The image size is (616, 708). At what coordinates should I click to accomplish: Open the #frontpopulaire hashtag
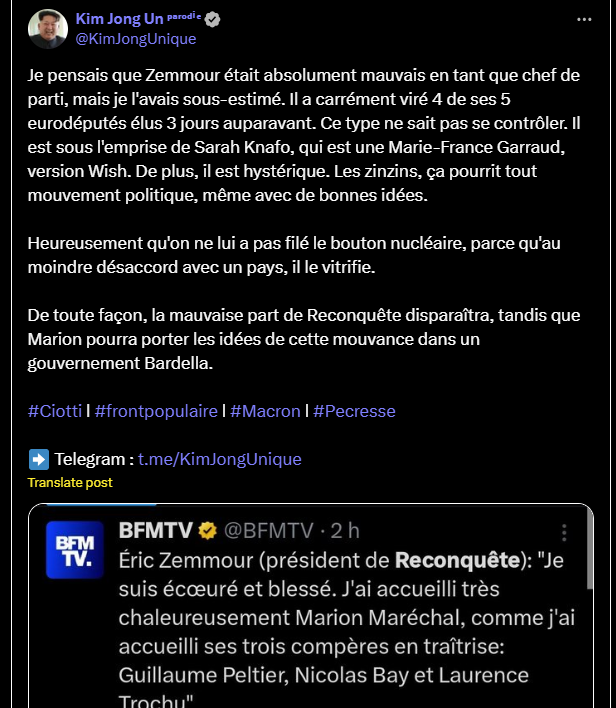tap(156, 411)
